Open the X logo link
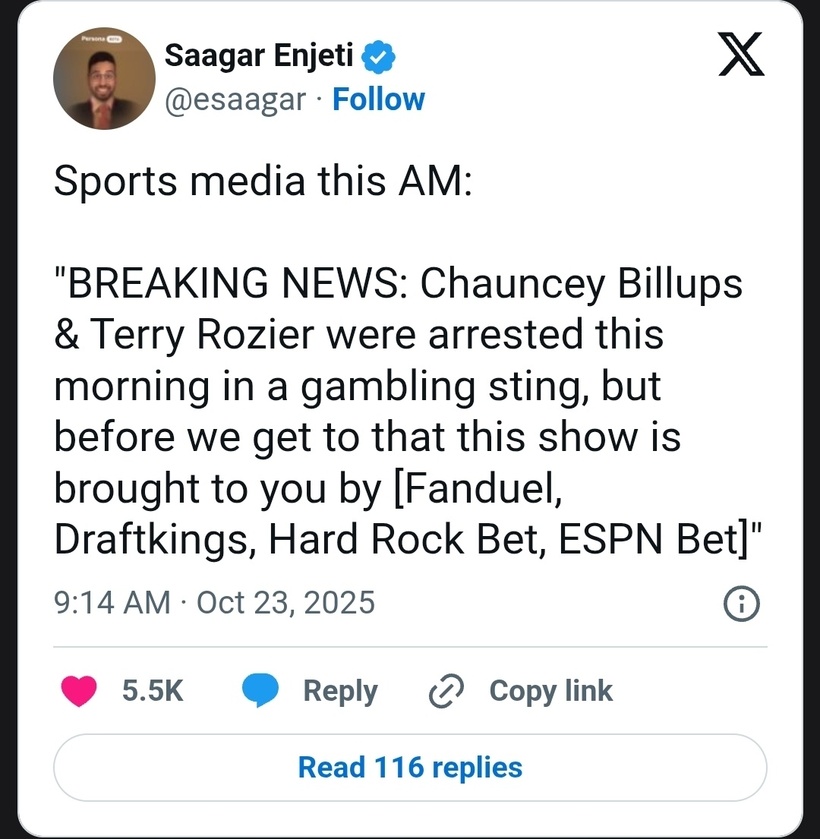The width and height of the screenshot is (820, 839). pyautogui.click(x=741, y=55)
